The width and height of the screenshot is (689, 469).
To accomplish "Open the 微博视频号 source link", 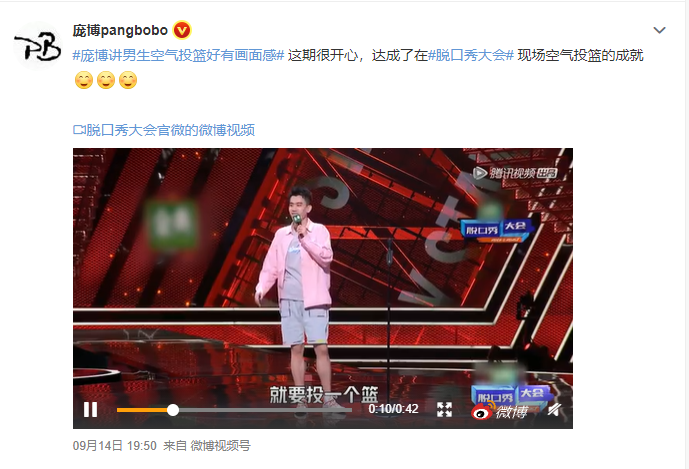I will [x=220, y=445].
